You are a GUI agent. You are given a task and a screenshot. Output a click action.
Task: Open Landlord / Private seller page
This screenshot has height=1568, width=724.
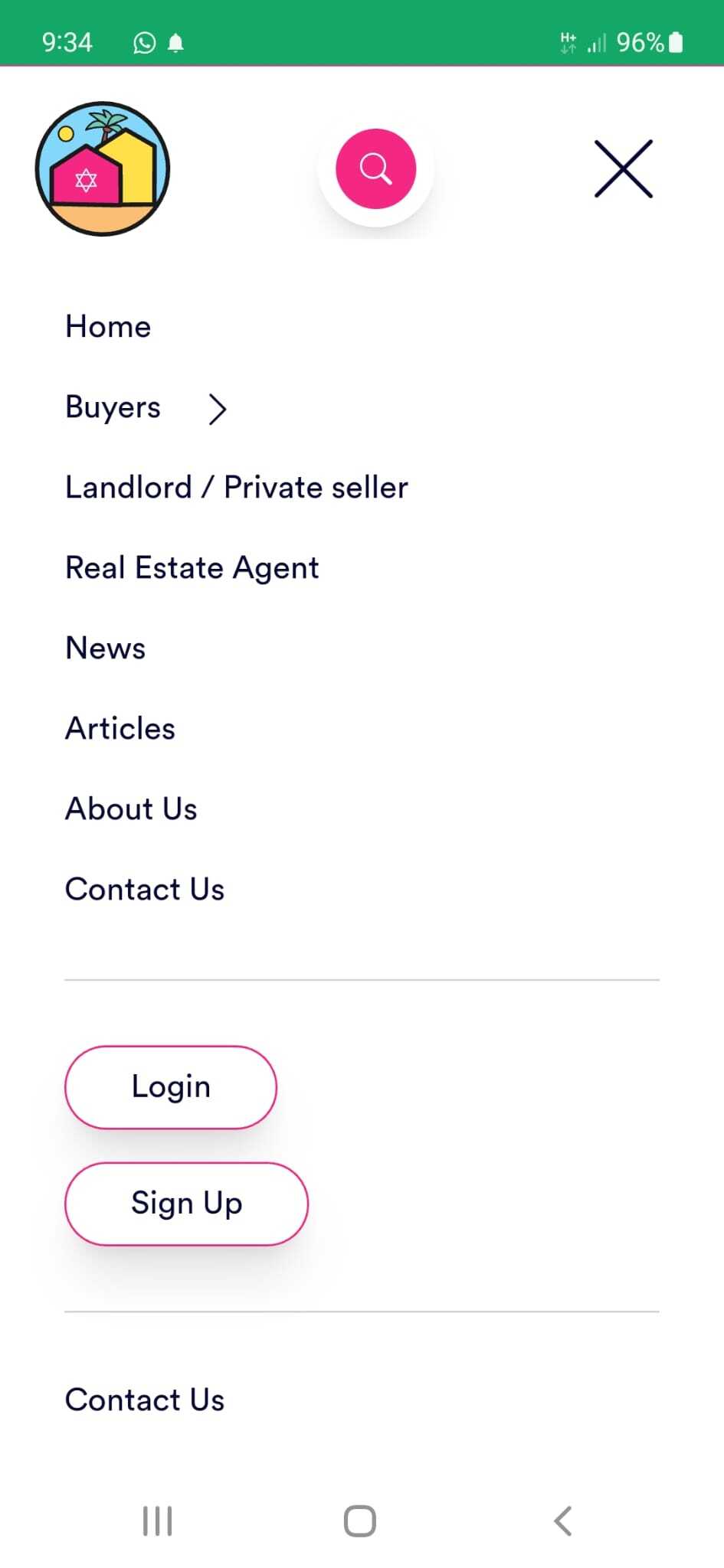click(237, 488)
